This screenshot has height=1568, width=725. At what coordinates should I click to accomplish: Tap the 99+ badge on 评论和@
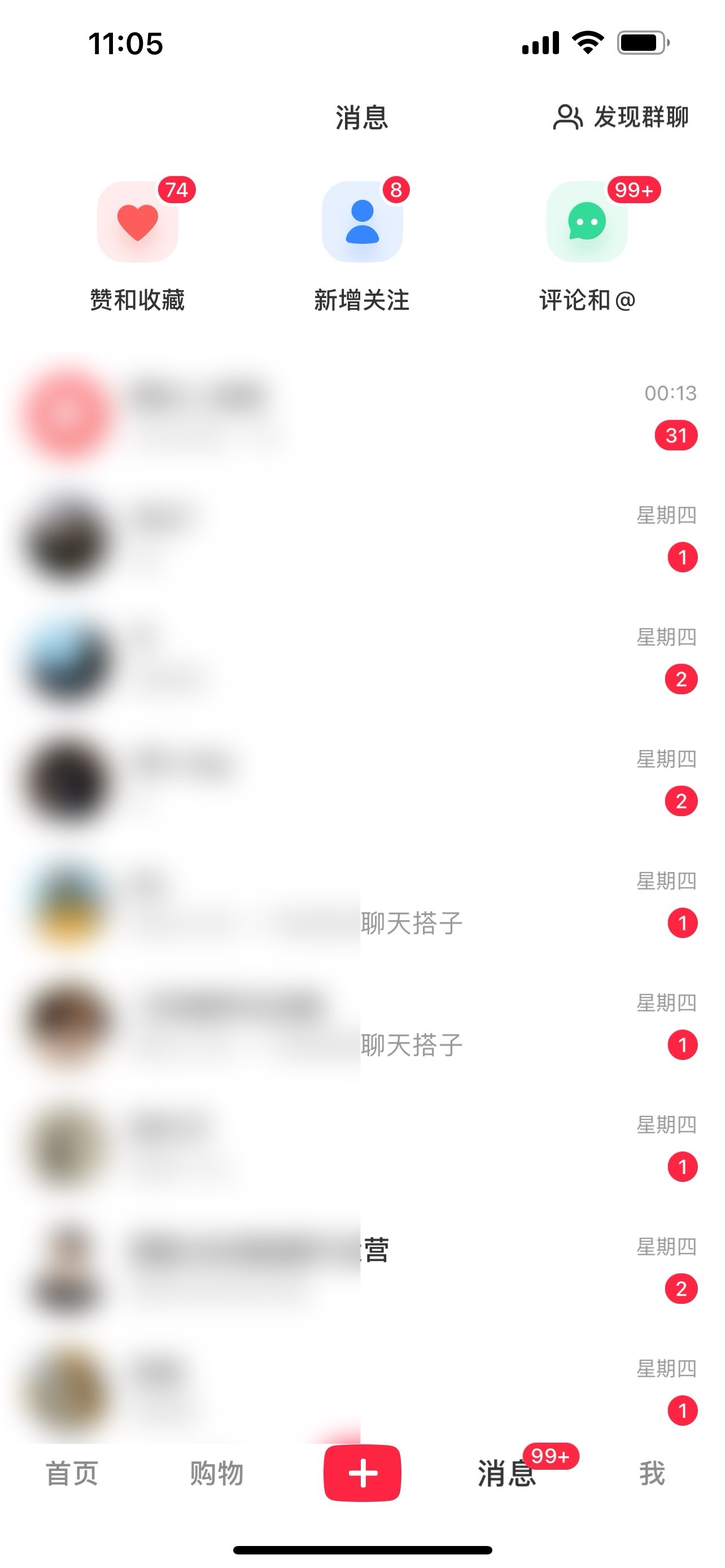coord(633,191)
